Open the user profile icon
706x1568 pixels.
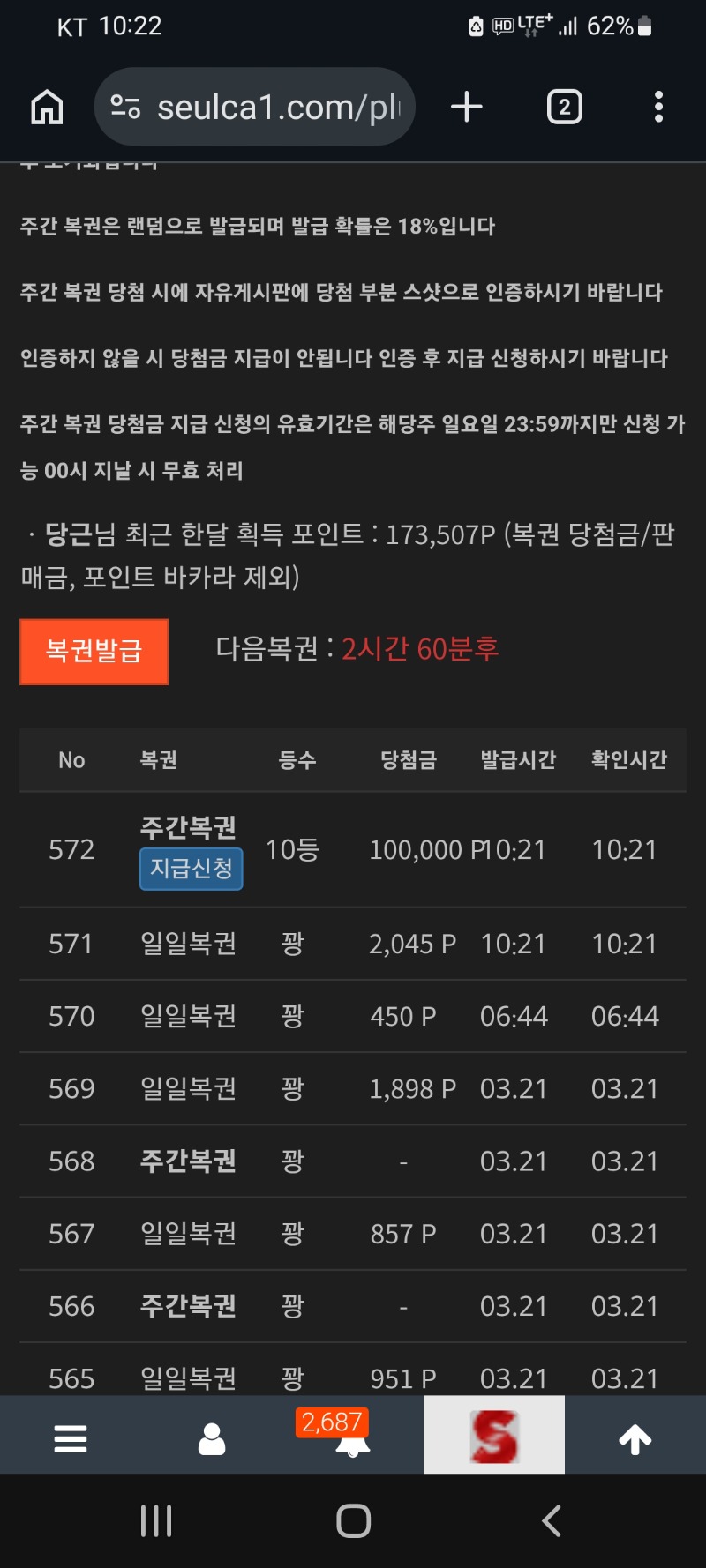(x=212, y=1438)
